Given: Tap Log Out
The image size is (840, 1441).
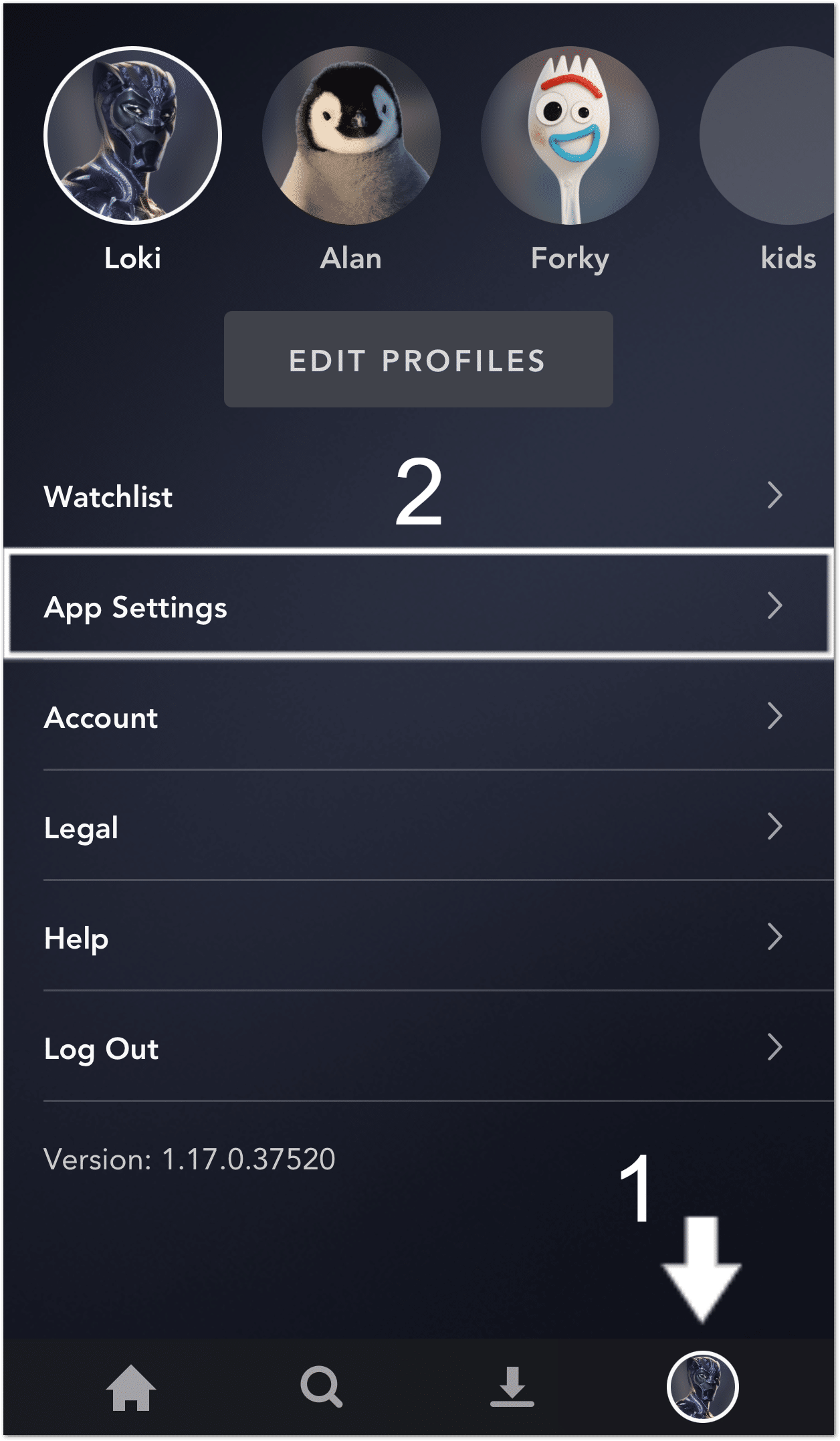Looking at the screenshot, I should tap(419, 1048).
